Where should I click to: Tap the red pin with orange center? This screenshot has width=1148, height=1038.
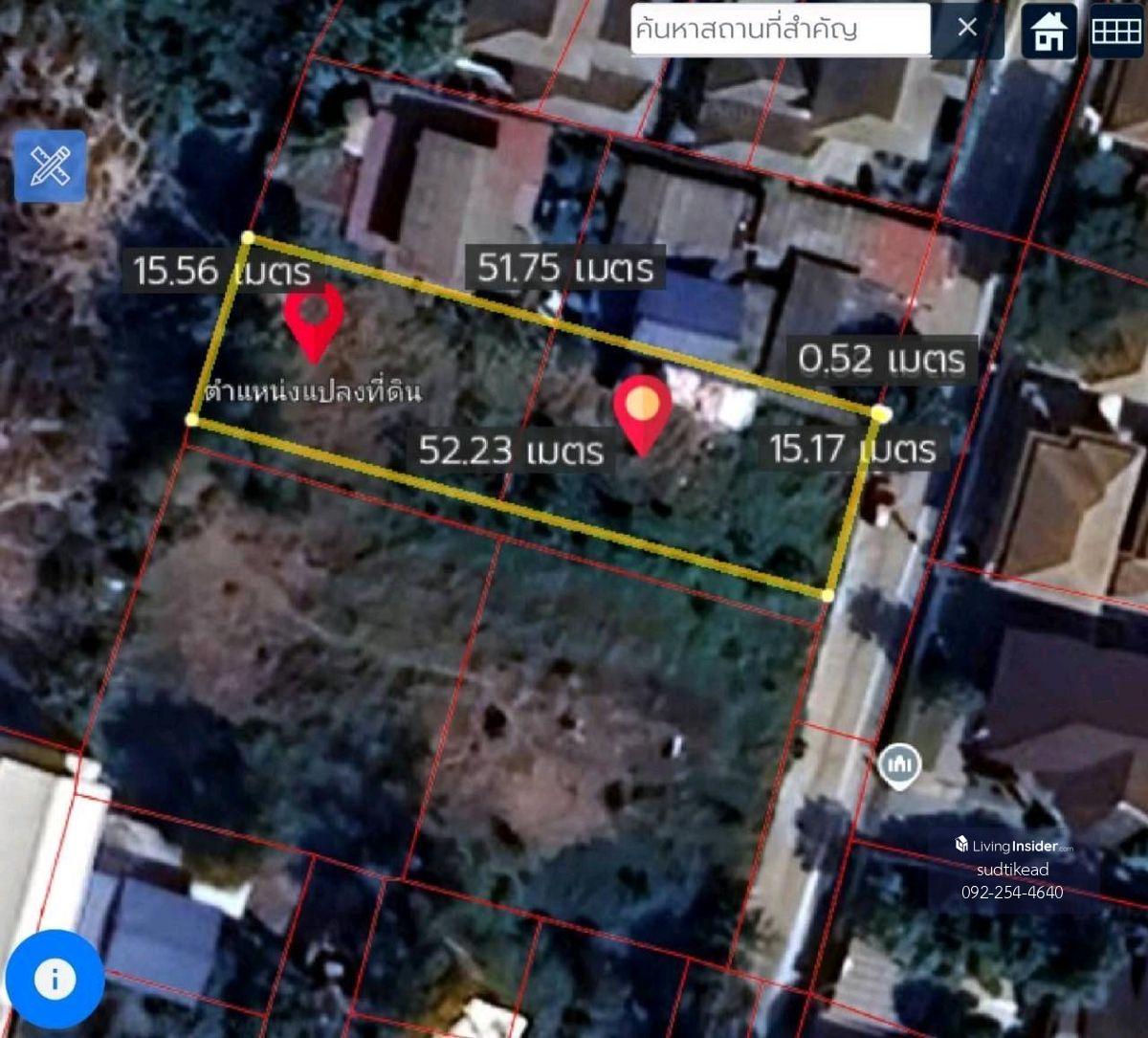click(644, 409)
